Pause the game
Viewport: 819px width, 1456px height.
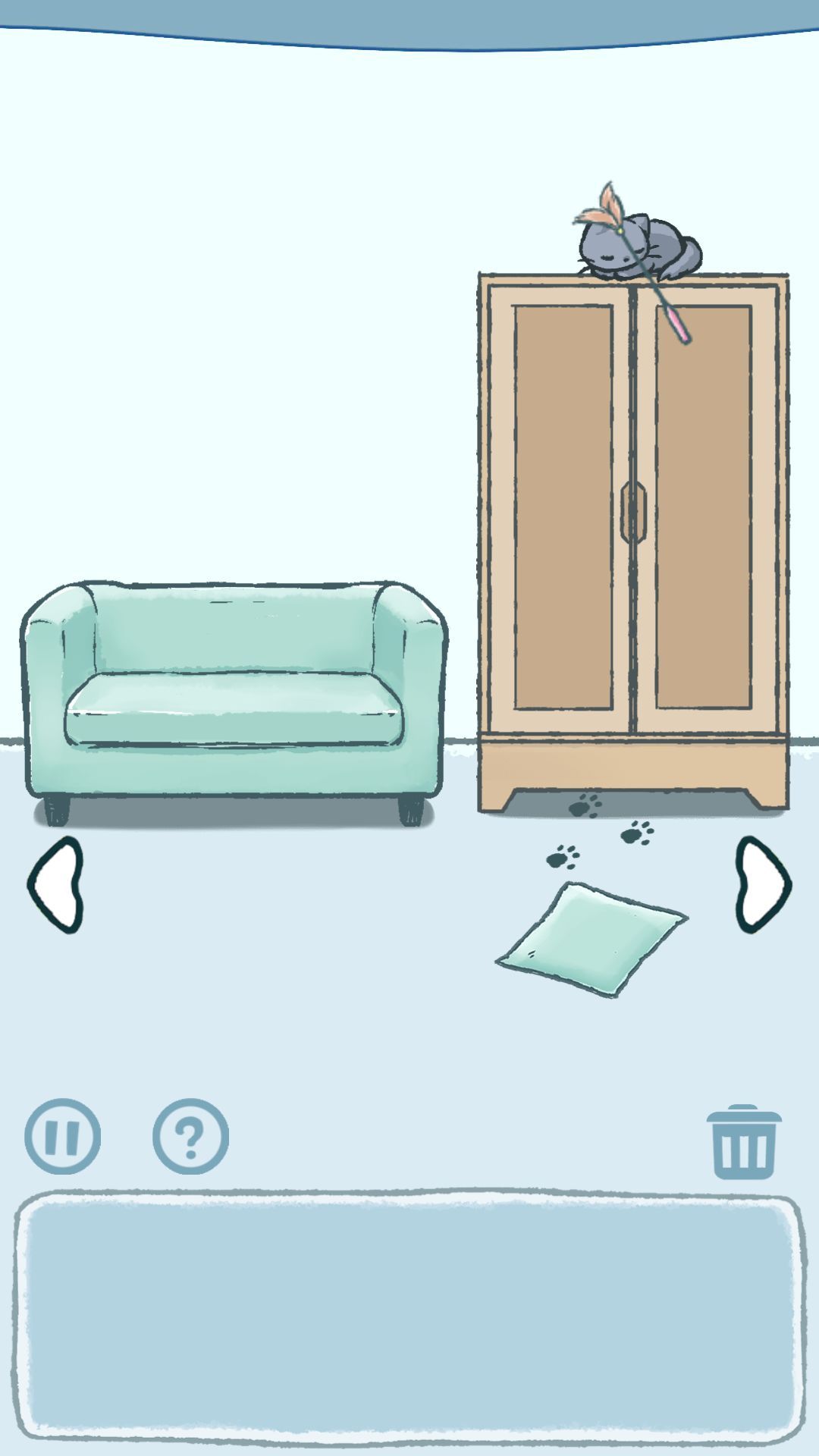62,1136
